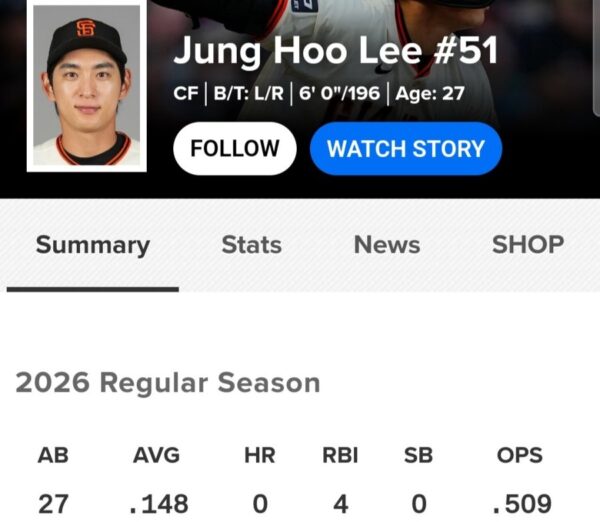Screen dimensions: 600x522
Task: Go to the SHOP tab
Action: (527, 245)
